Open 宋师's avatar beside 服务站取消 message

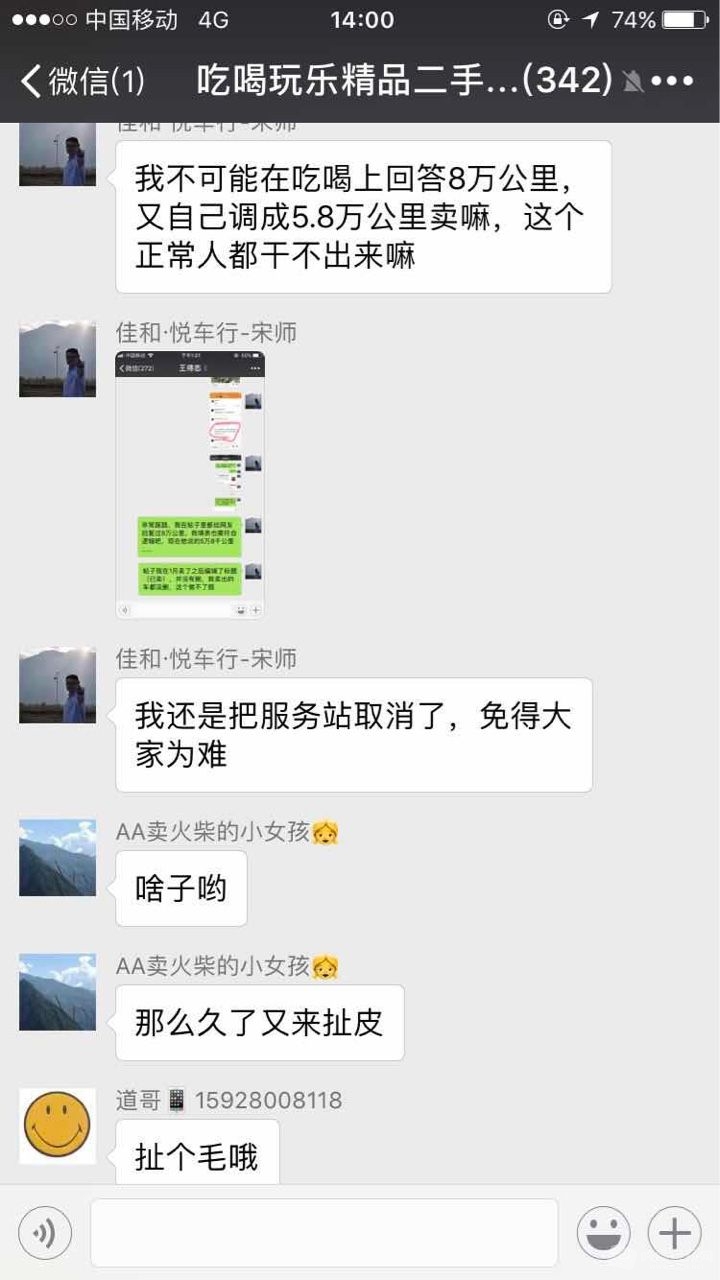click(57, 686)
